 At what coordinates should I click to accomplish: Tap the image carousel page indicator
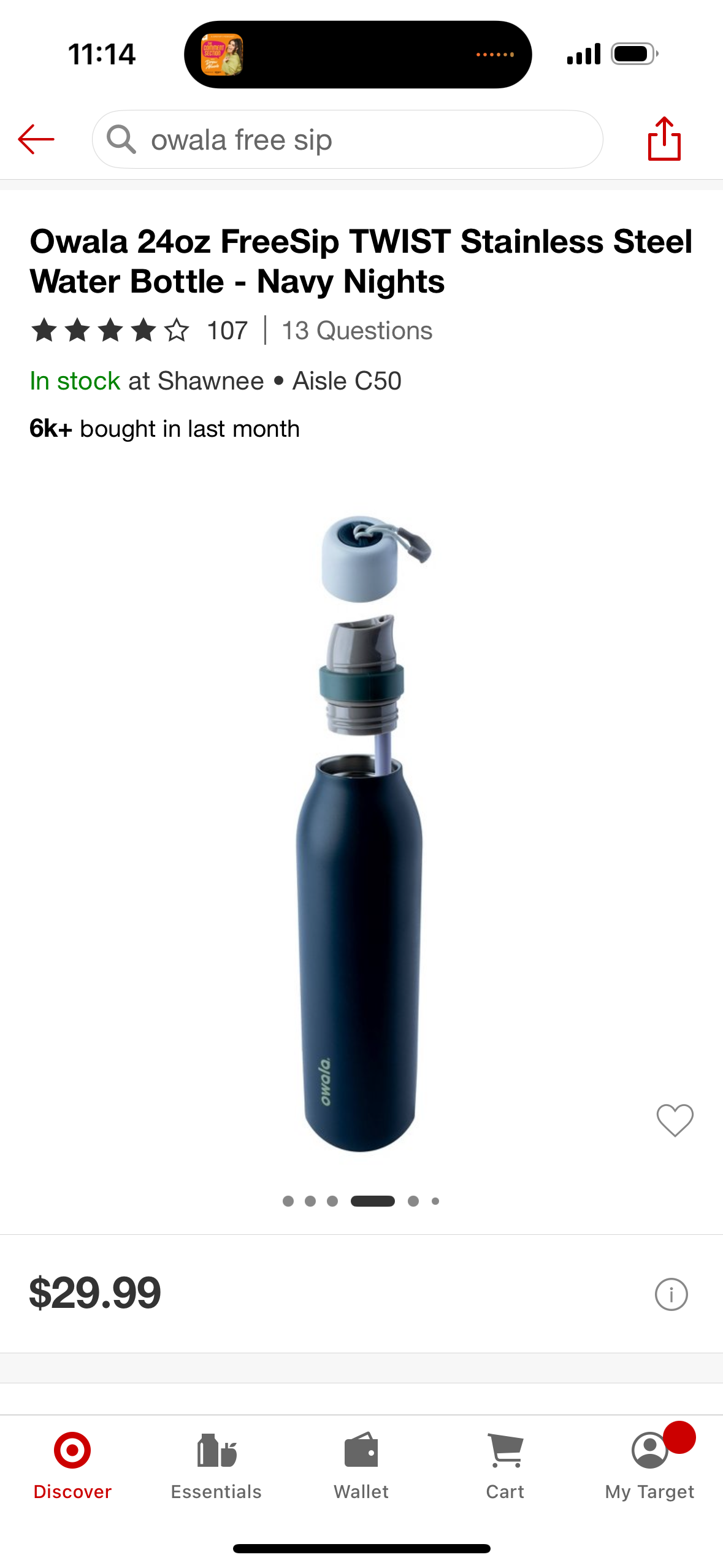point(361,1201)
